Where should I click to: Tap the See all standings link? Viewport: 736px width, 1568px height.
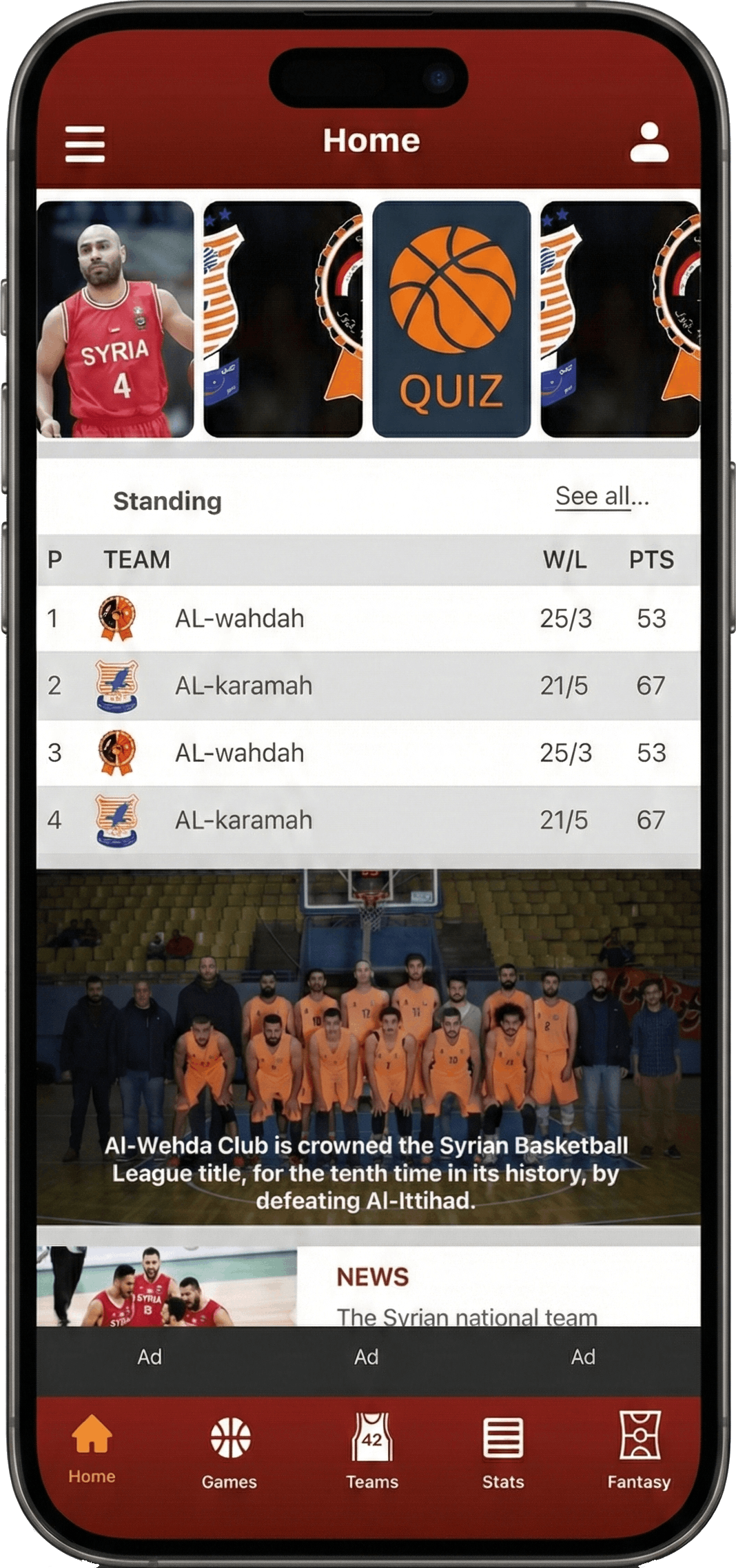click(602, 496)
